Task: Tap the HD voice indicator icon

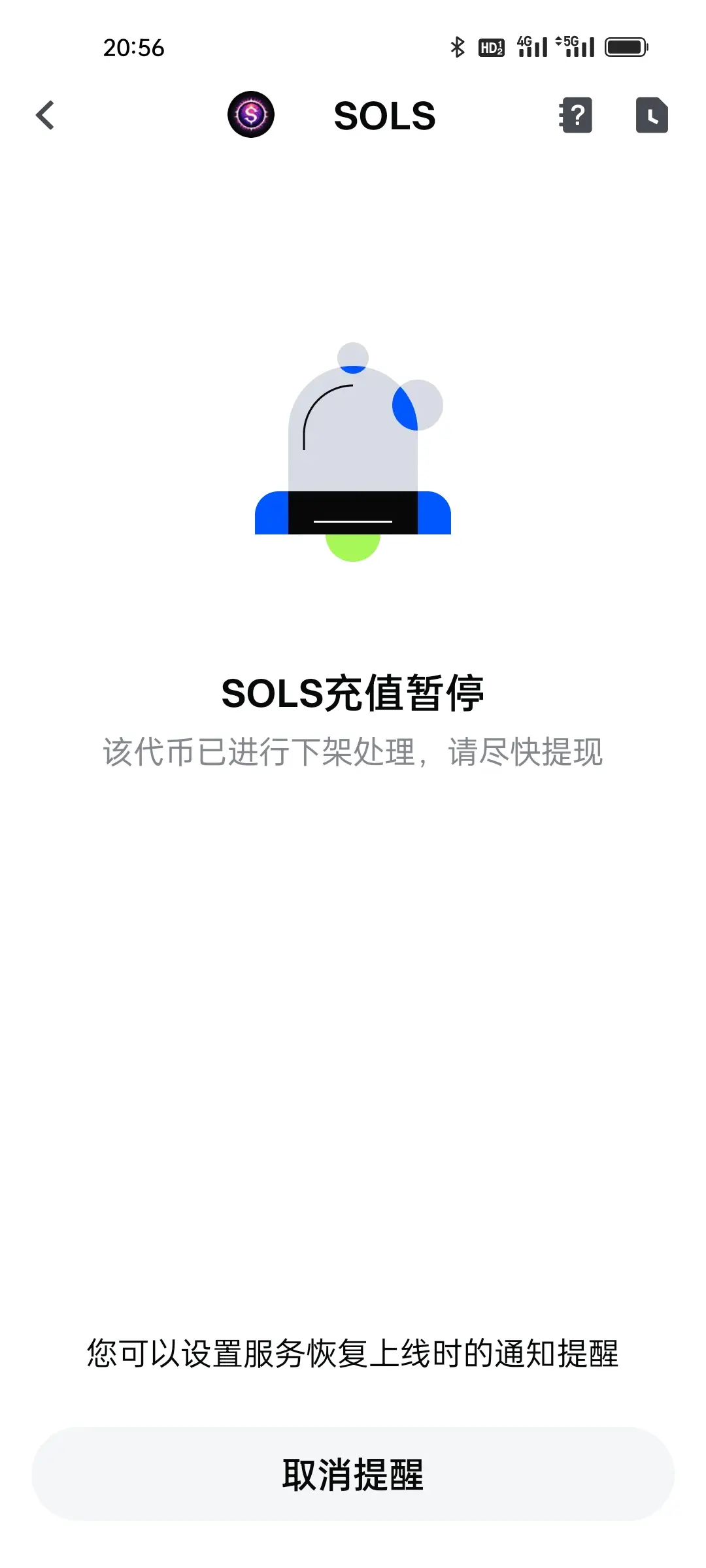Action: 490,46
